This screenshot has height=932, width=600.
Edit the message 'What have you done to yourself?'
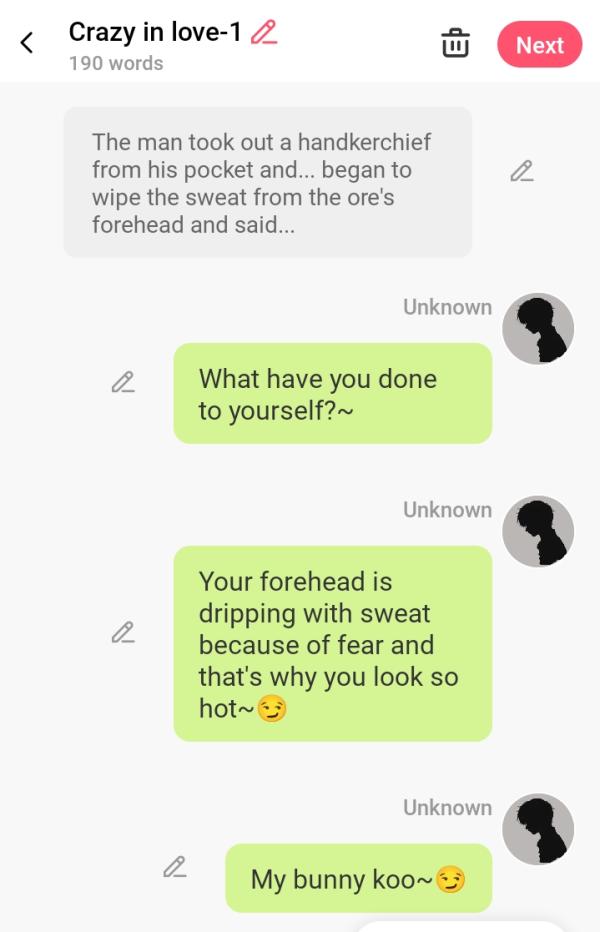tap(123, 382)
